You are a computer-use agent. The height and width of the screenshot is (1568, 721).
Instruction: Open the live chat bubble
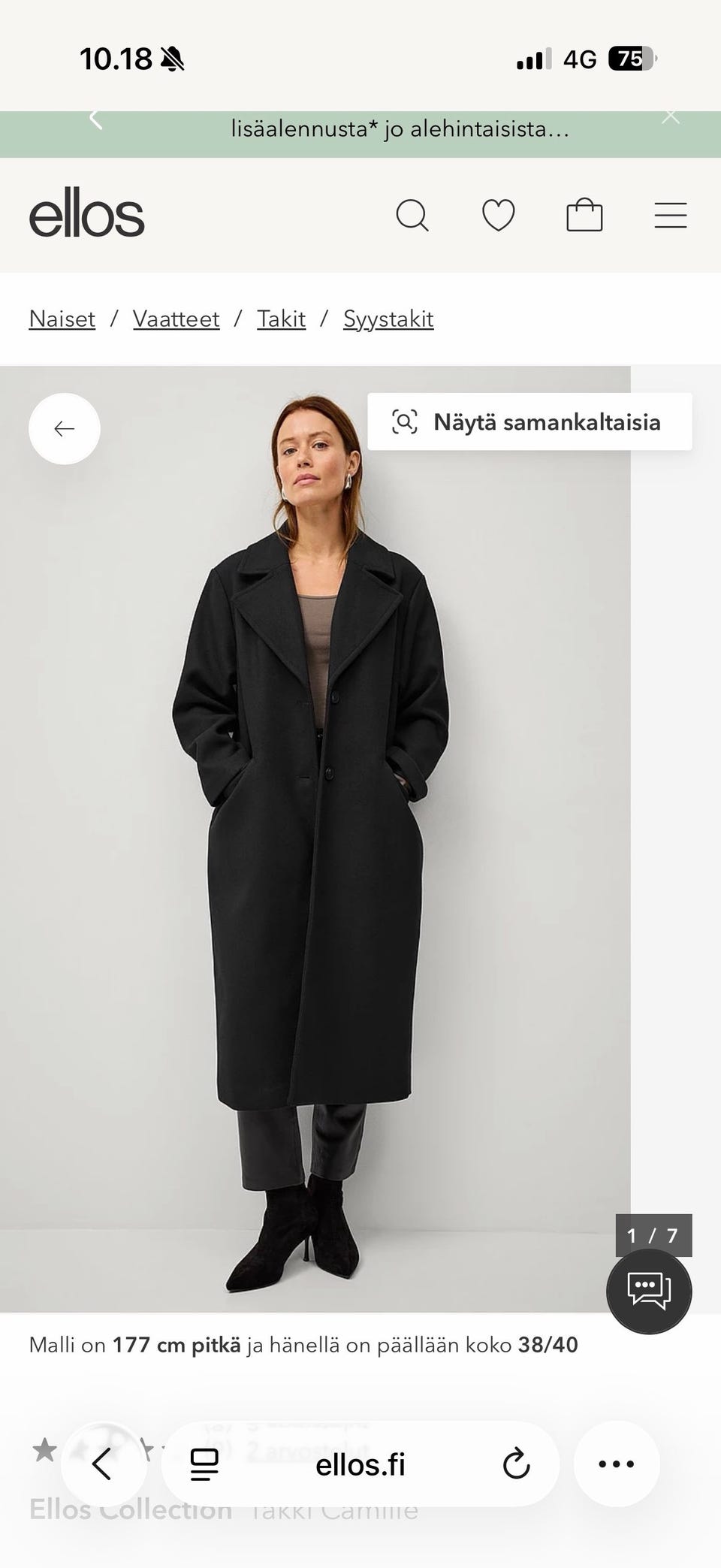point(649,1291)
